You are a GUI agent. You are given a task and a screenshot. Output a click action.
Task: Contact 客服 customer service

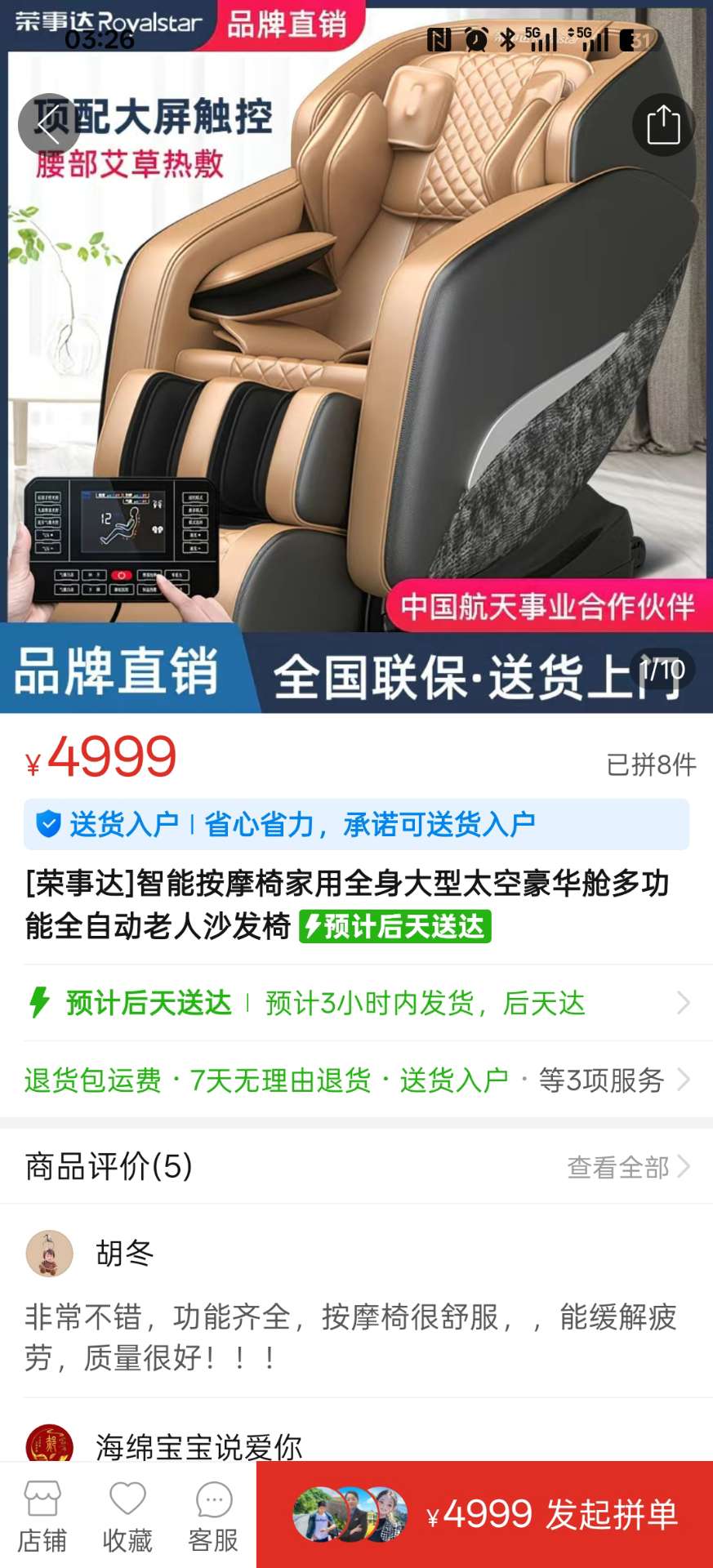pos(213,1516)
